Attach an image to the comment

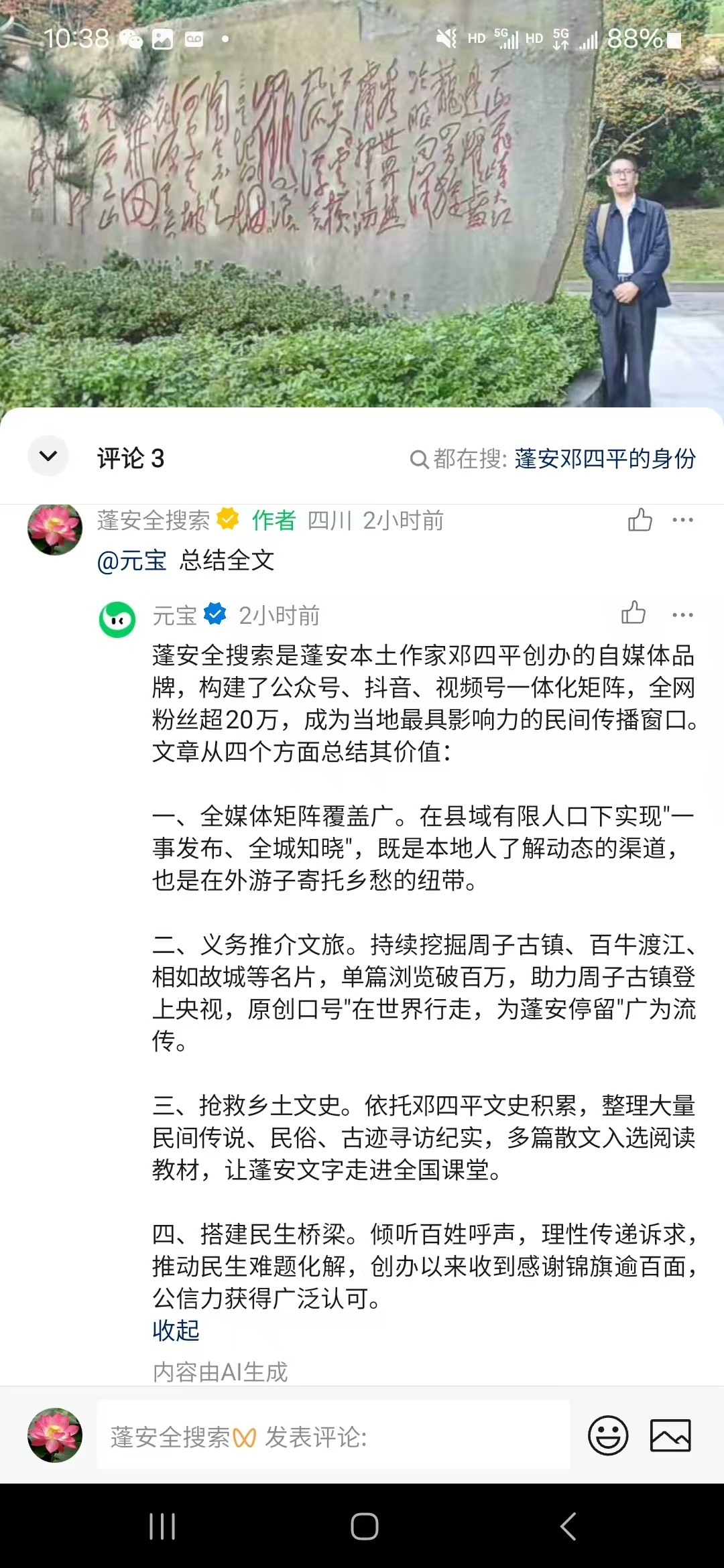click(670, 1435)
